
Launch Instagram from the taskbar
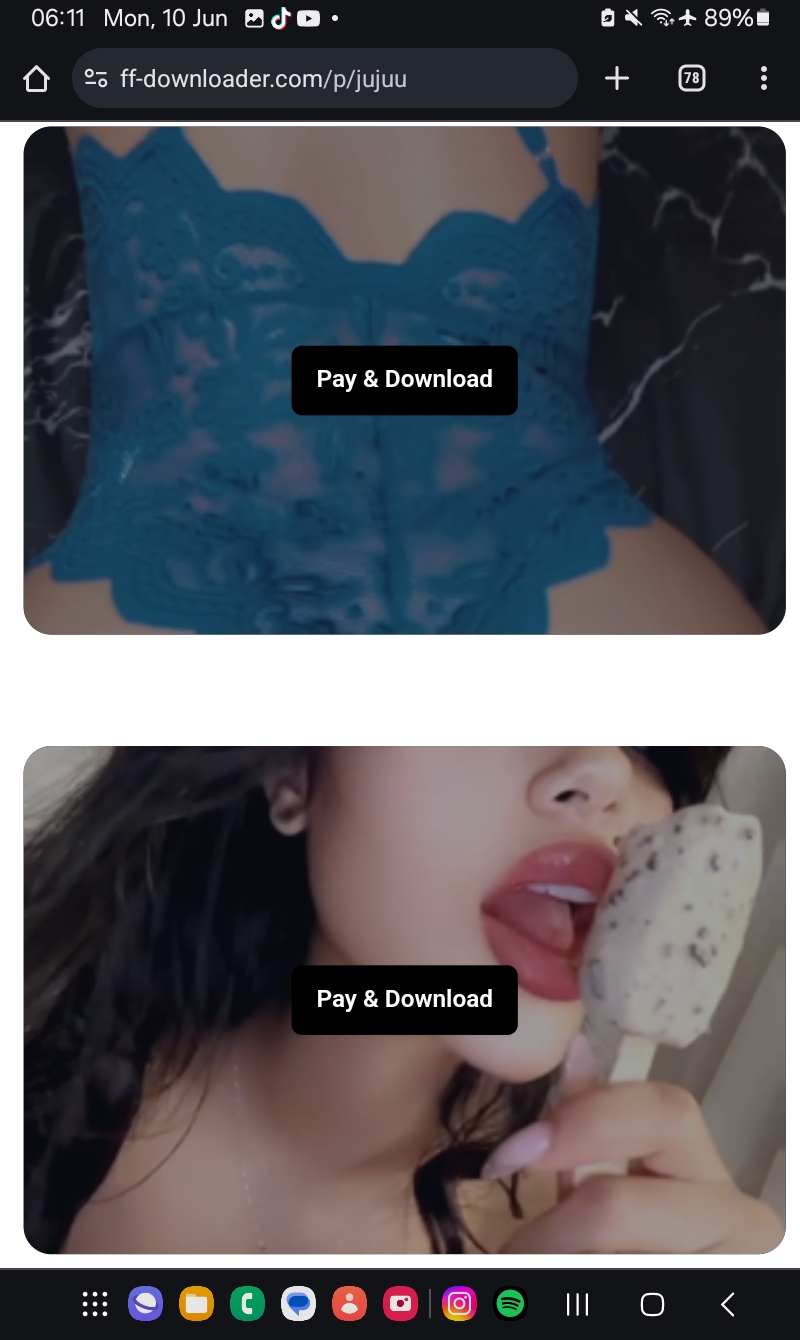(x=459, y=1304)
